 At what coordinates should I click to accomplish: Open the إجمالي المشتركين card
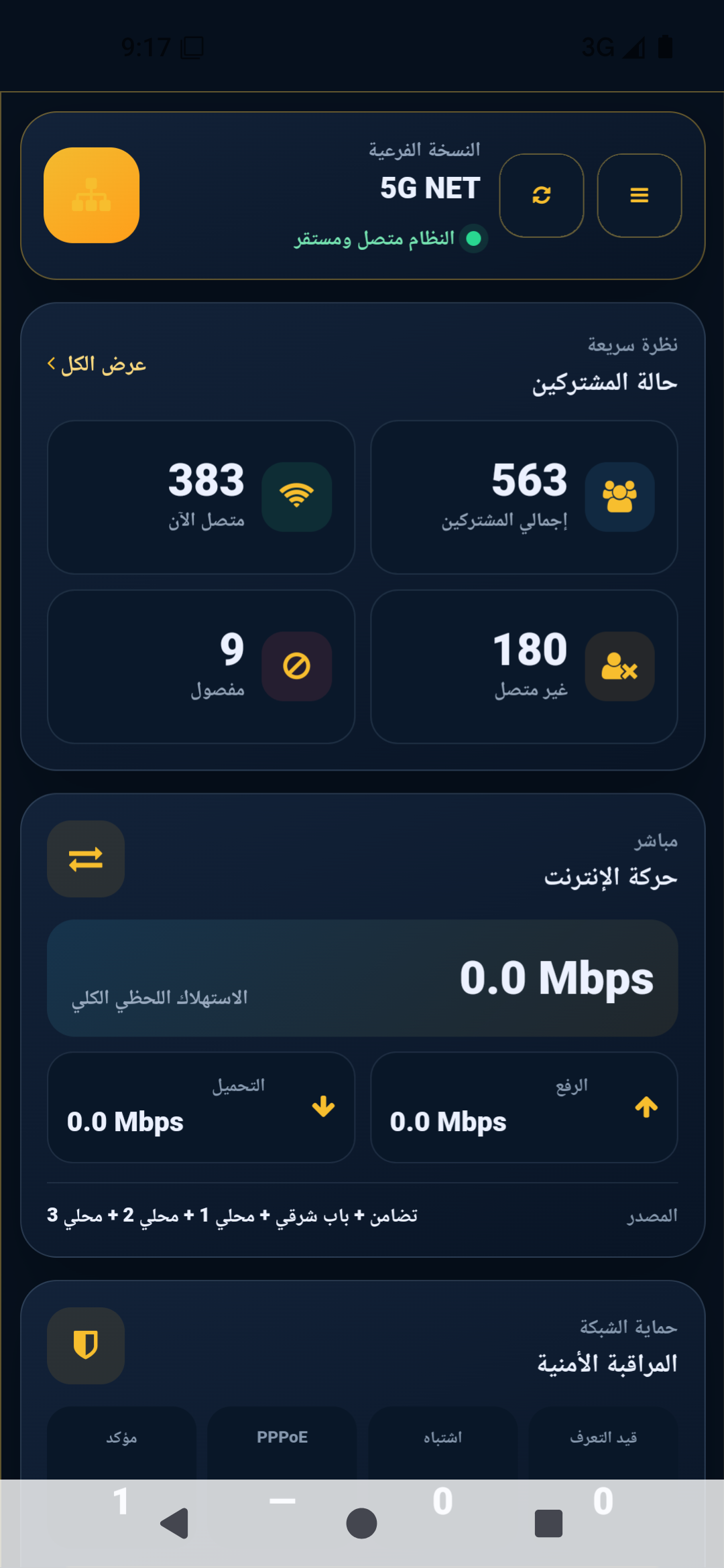(524, 497)
